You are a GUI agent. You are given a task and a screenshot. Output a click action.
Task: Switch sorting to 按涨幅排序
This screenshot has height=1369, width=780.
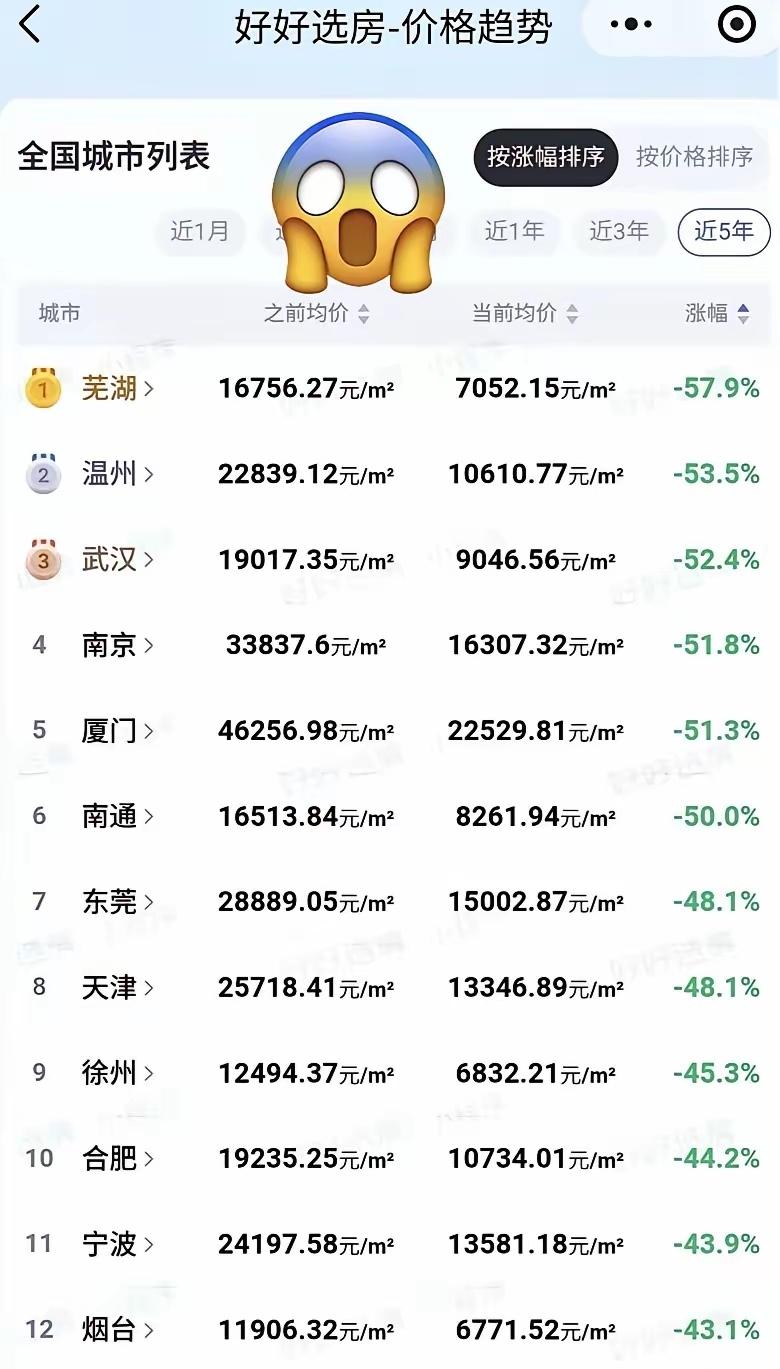click(545, 157)
